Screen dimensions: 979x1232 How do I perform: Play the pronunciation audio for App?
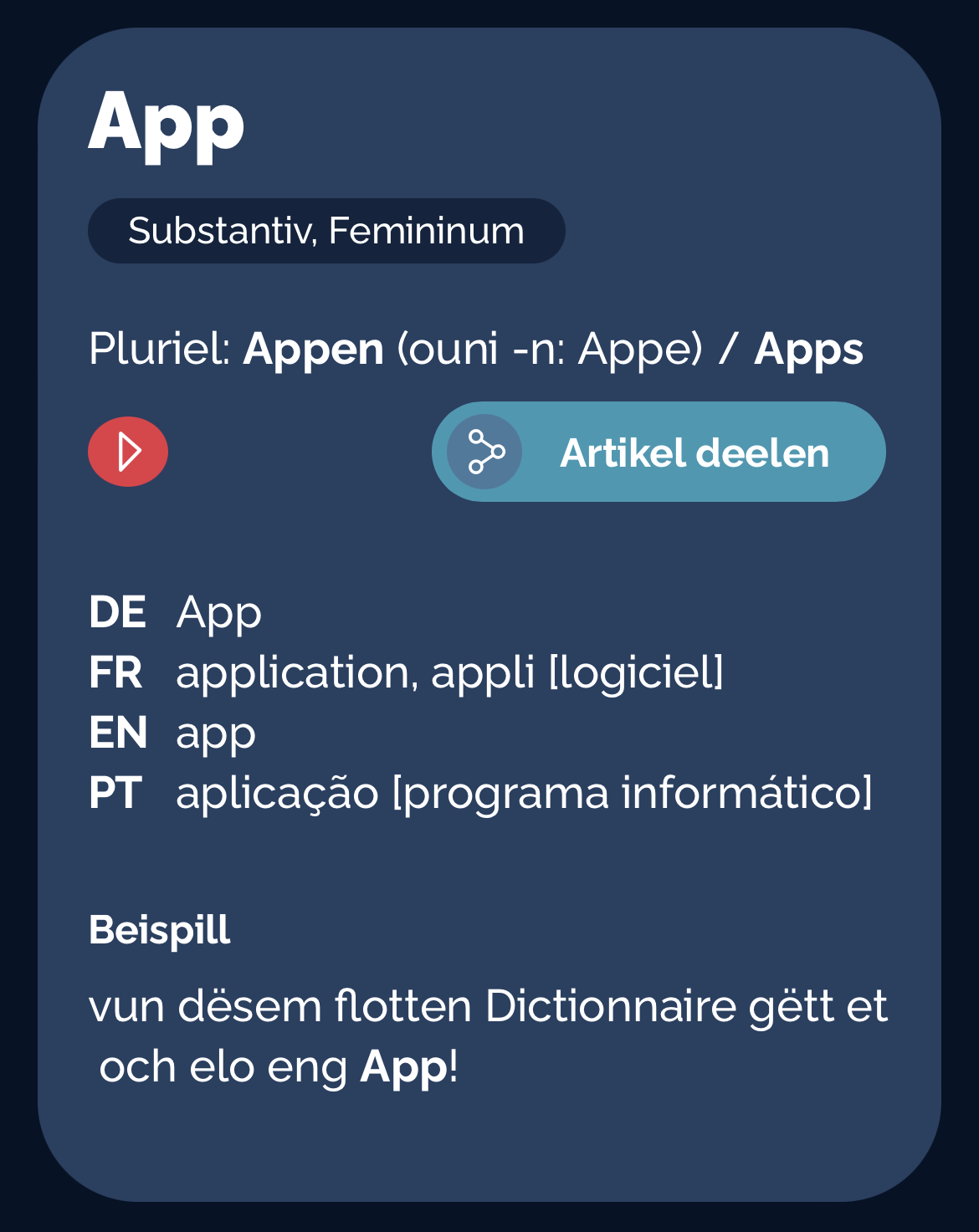(x=128, y=452)
